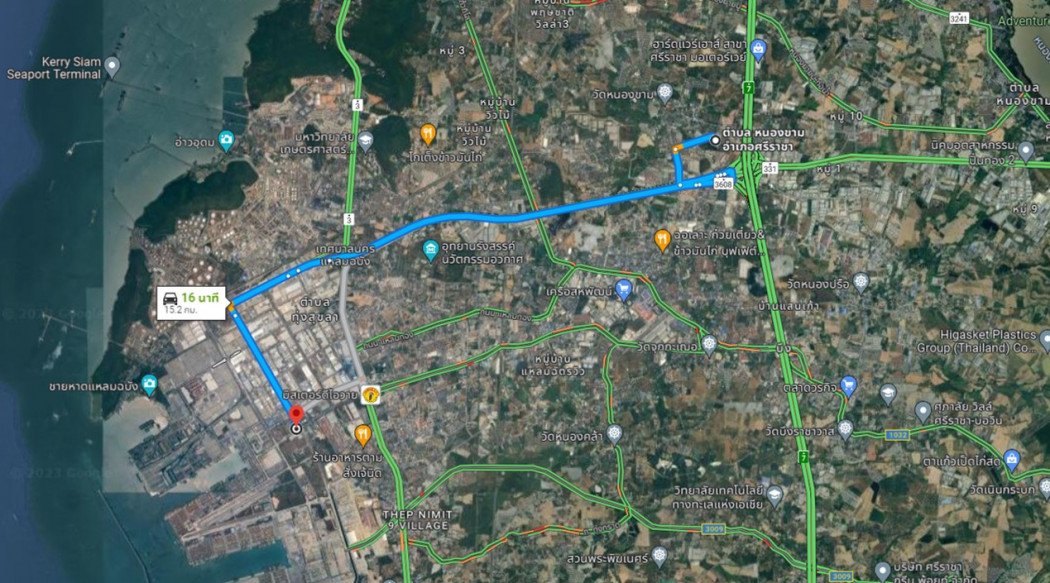Viewport: 1050px width, 583px height.
Task: Tap the ร้านอาหารตามสั่งเจ๊นิด restaurant pin
Action: pyautogui.click(x=363, y=434)
